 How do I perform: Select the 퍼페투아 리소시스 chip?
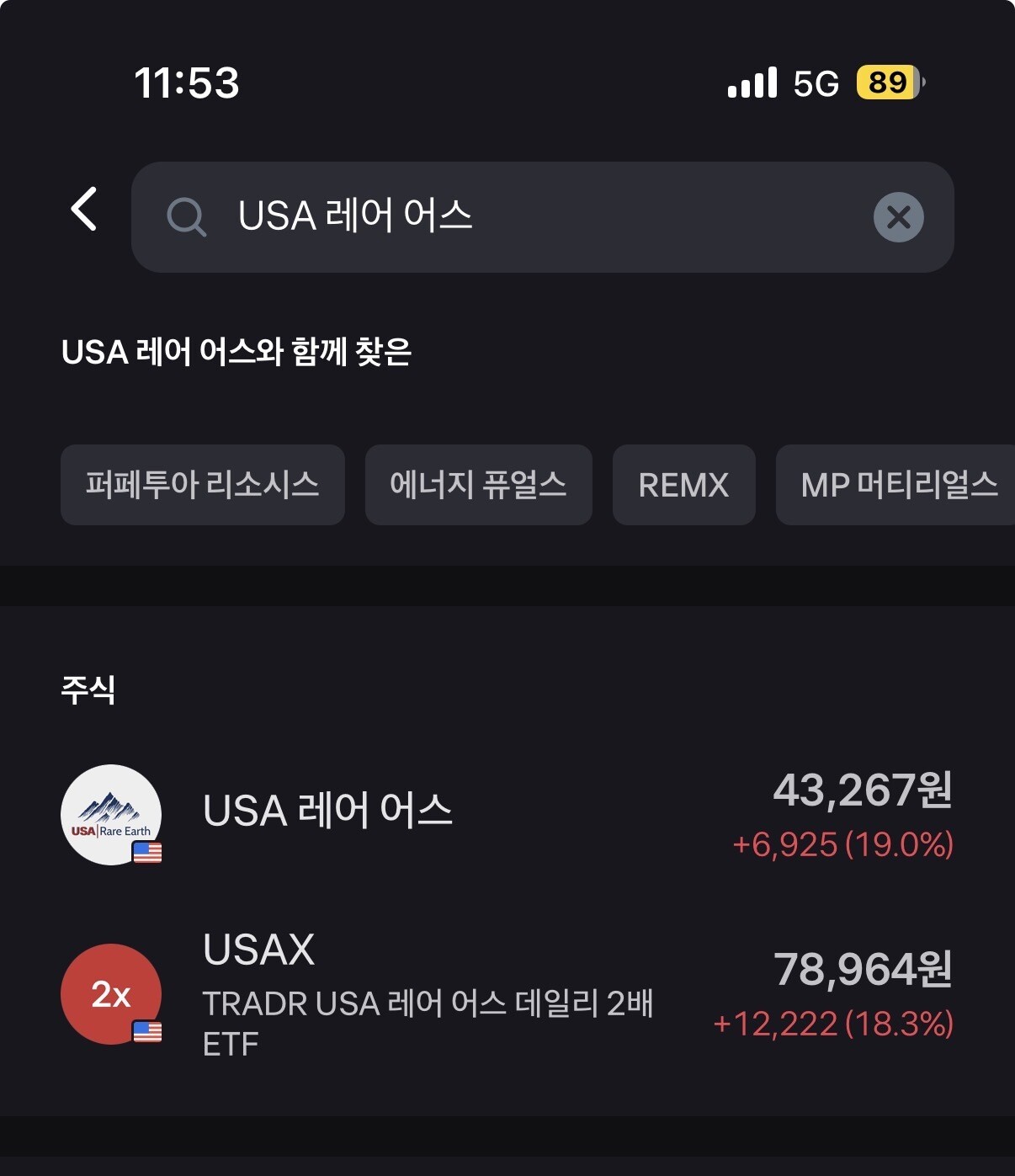coord(202,485)
